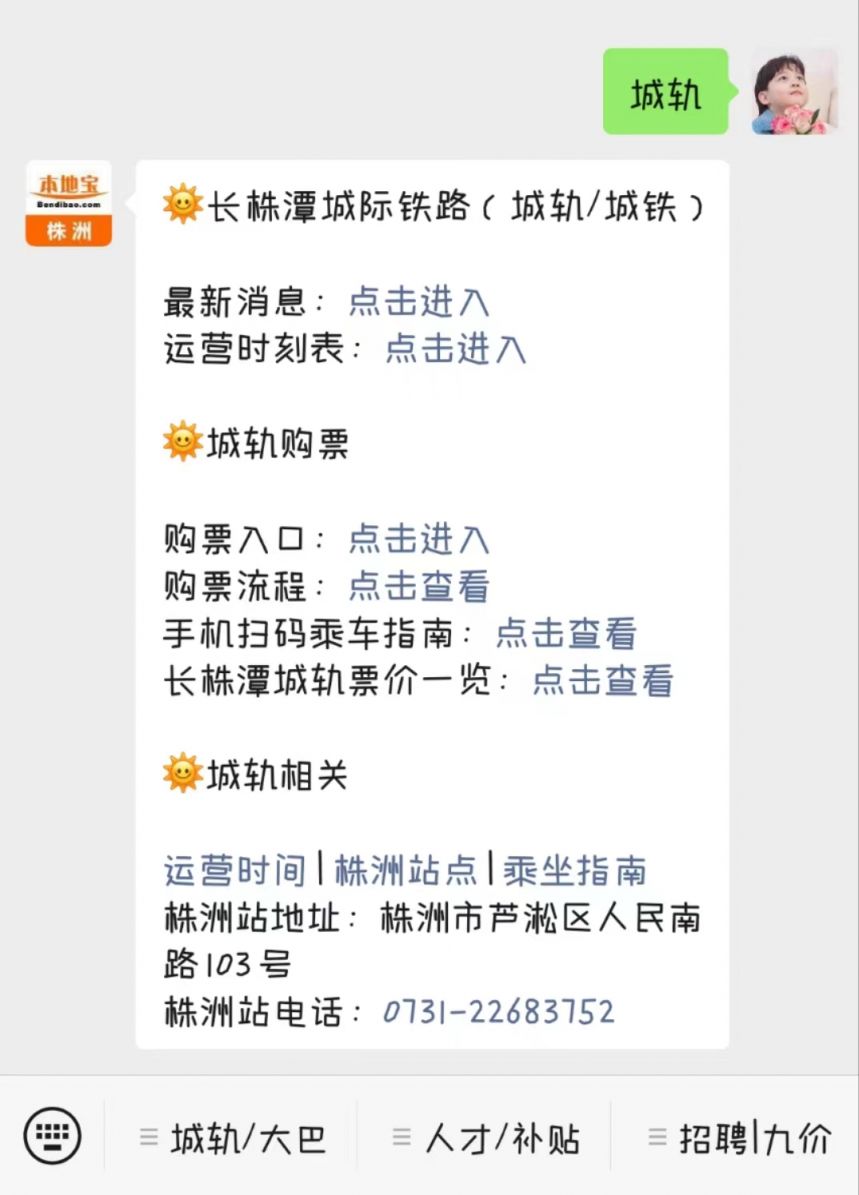View the 手机扫码乘车指南 link
Viewport: 859px width, 1195px height.
click(566, 633)
